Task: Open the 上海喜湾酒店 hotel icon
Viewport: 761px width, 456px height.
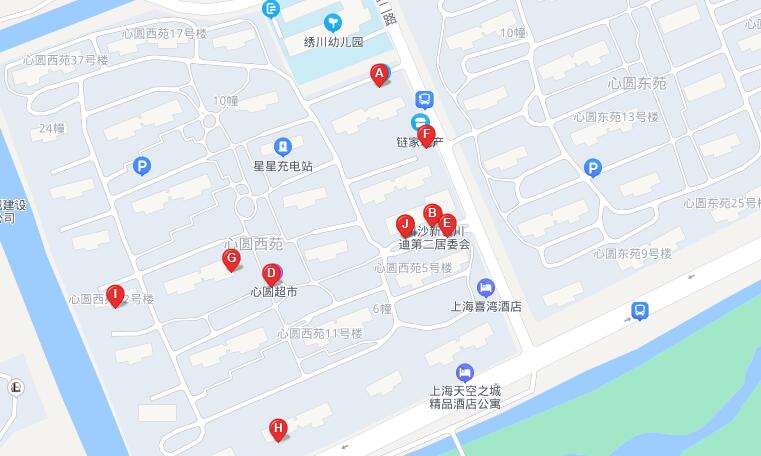Action: [x=485, y=287]
